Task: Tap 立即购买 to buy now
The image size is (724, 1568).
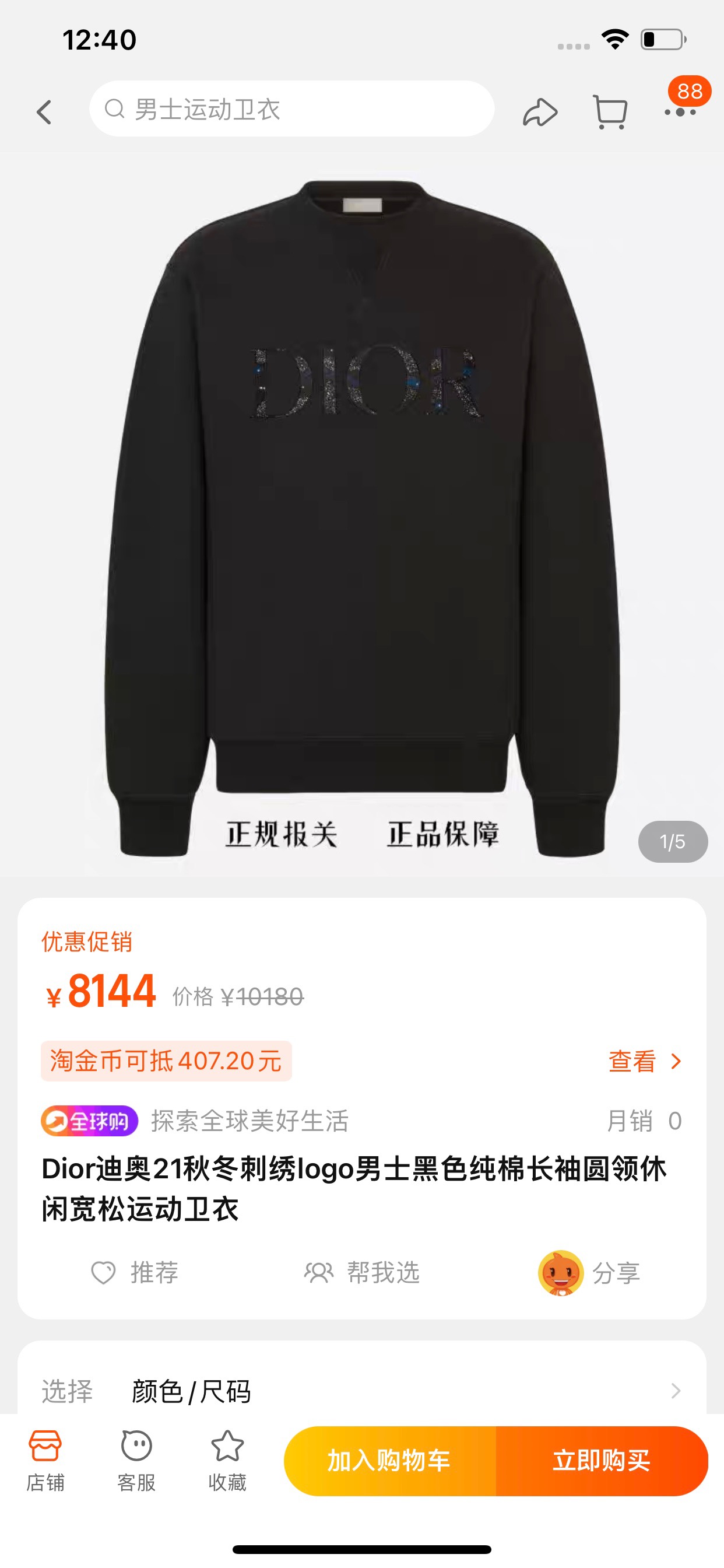Action: 601,1460
